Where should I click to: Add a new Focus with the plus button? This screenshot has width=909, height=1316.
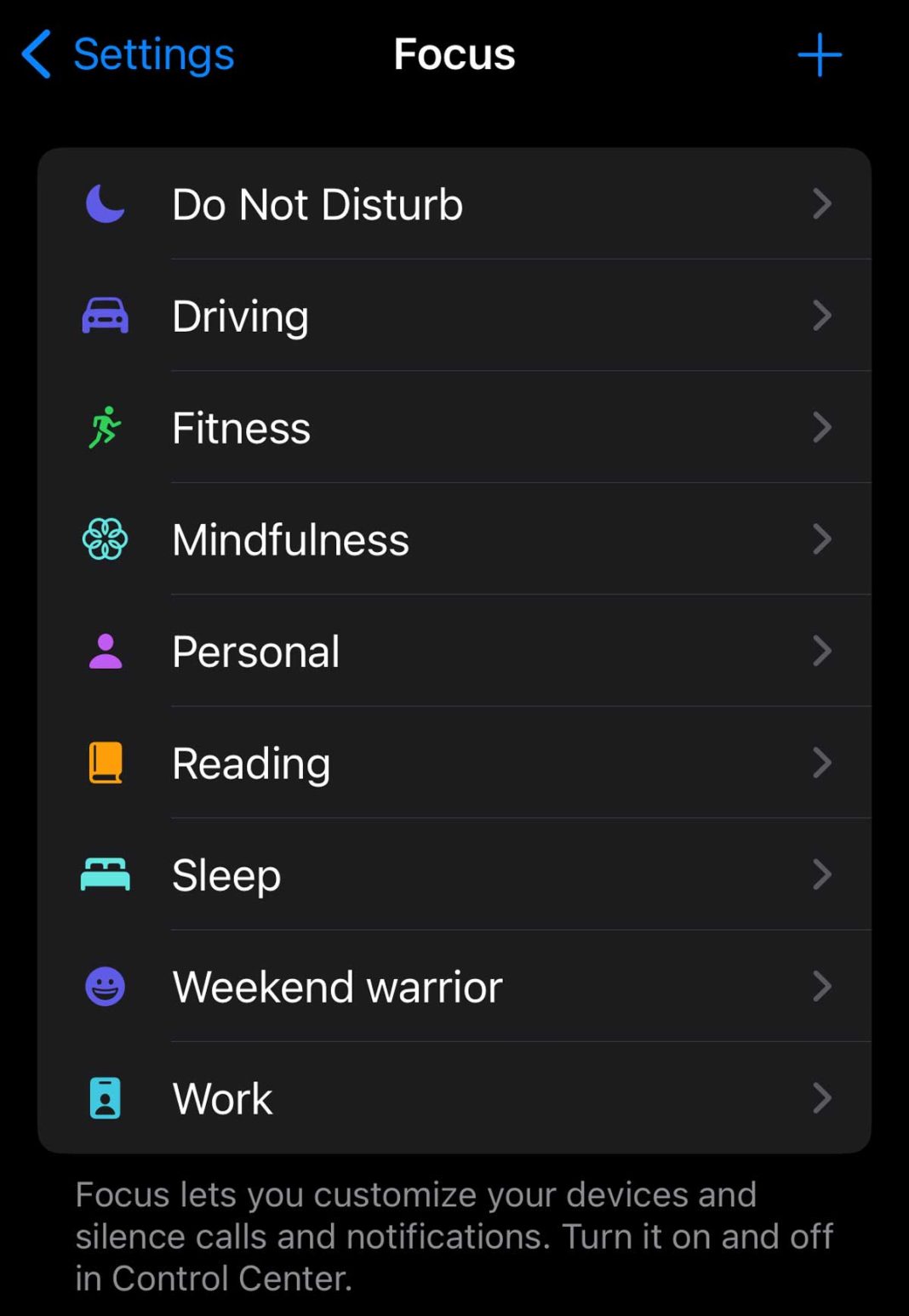click(x=819, y=54)
